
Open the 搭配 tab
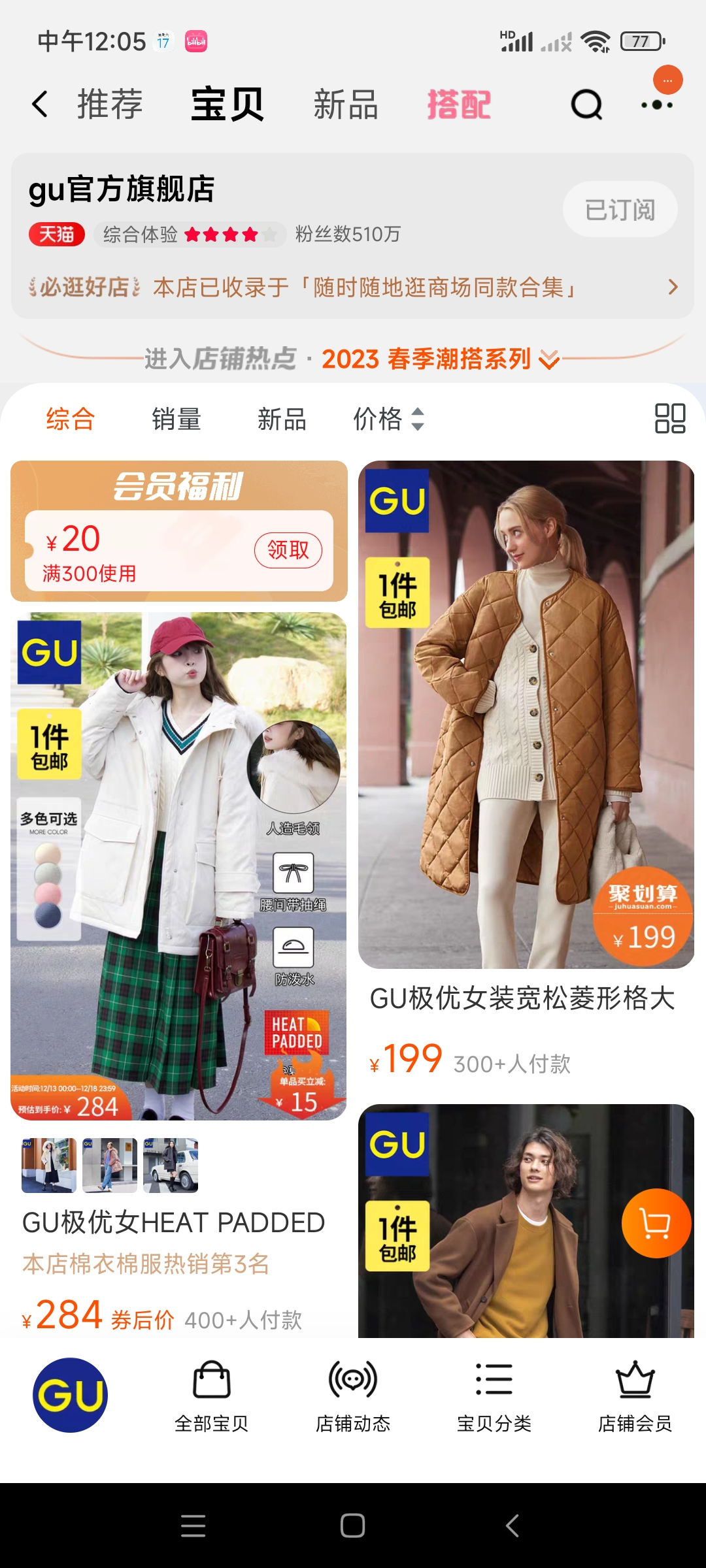pyautogui.click(x=459, y=105)
